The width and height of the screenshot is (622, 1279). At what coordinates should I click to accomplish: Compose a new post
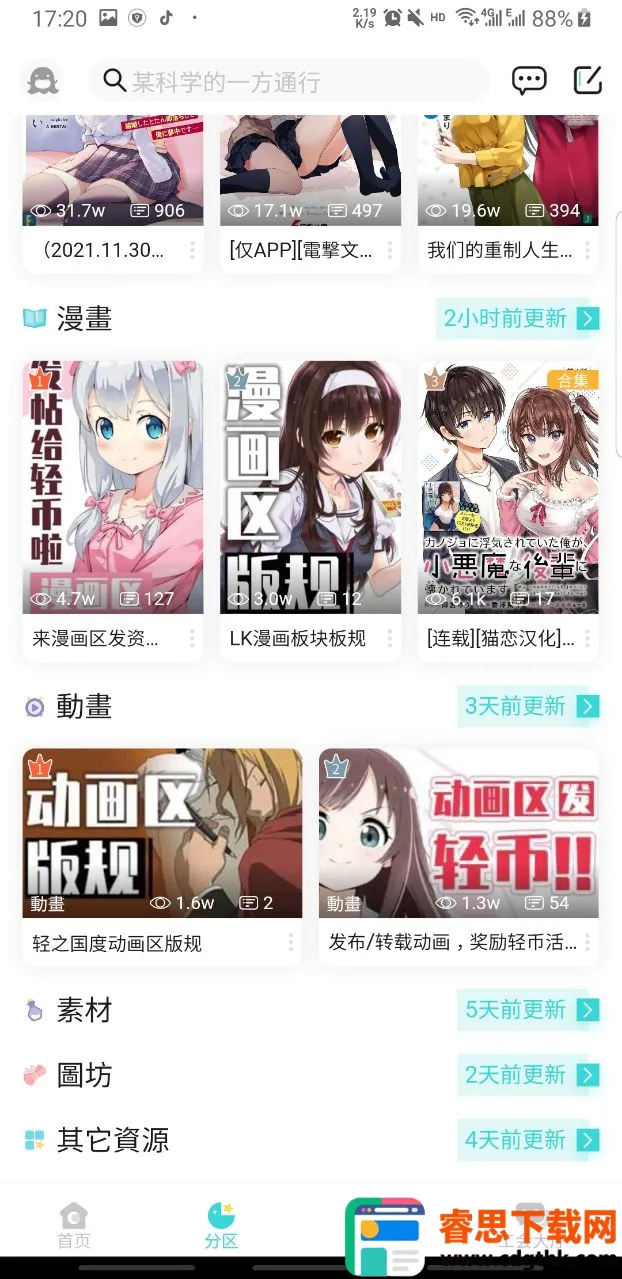pos(587,81)
